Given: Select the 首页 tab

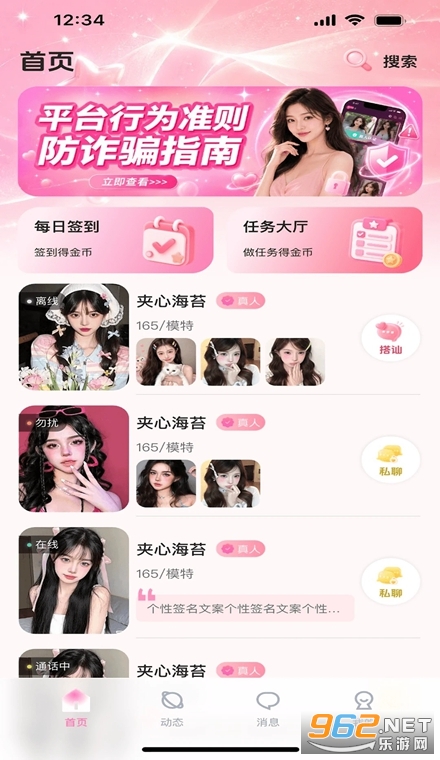Looking at the screenshot, I should coord(76,708).
